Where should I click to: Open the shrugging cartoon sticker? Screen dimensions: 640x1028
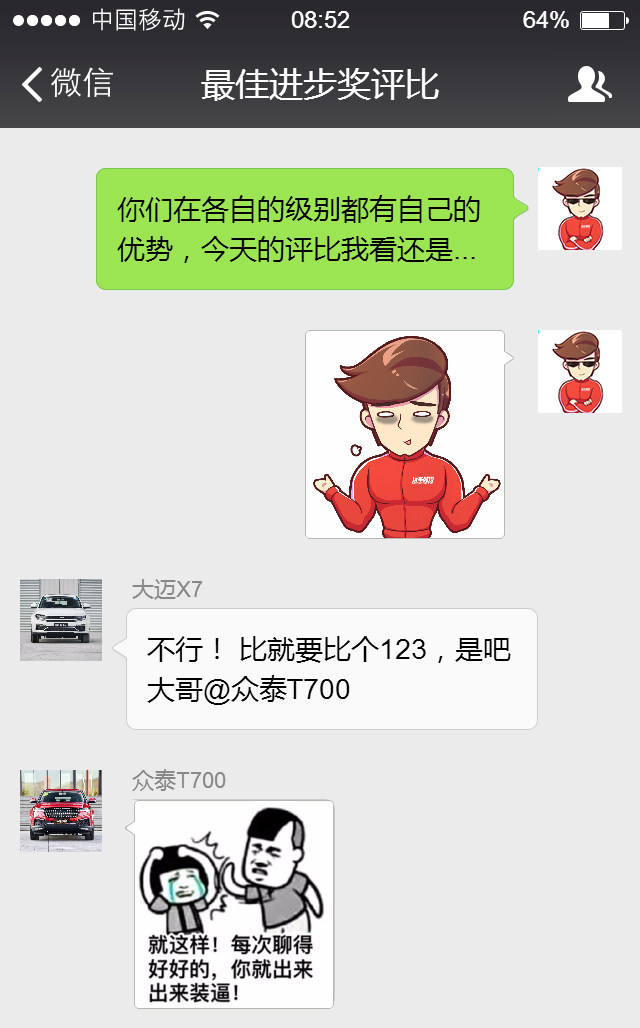[x=404, y=434]
